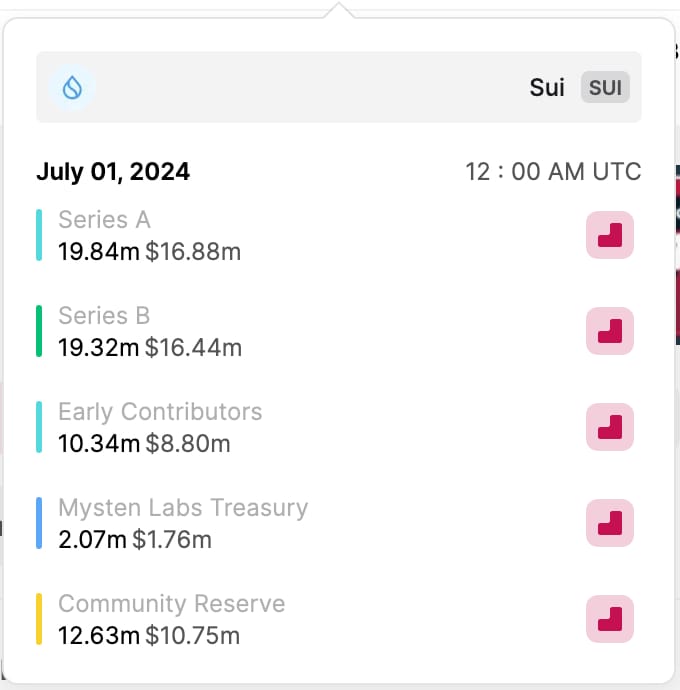Open the Sui token header
This screenshot has width=680, height=690.
(338, 88)
